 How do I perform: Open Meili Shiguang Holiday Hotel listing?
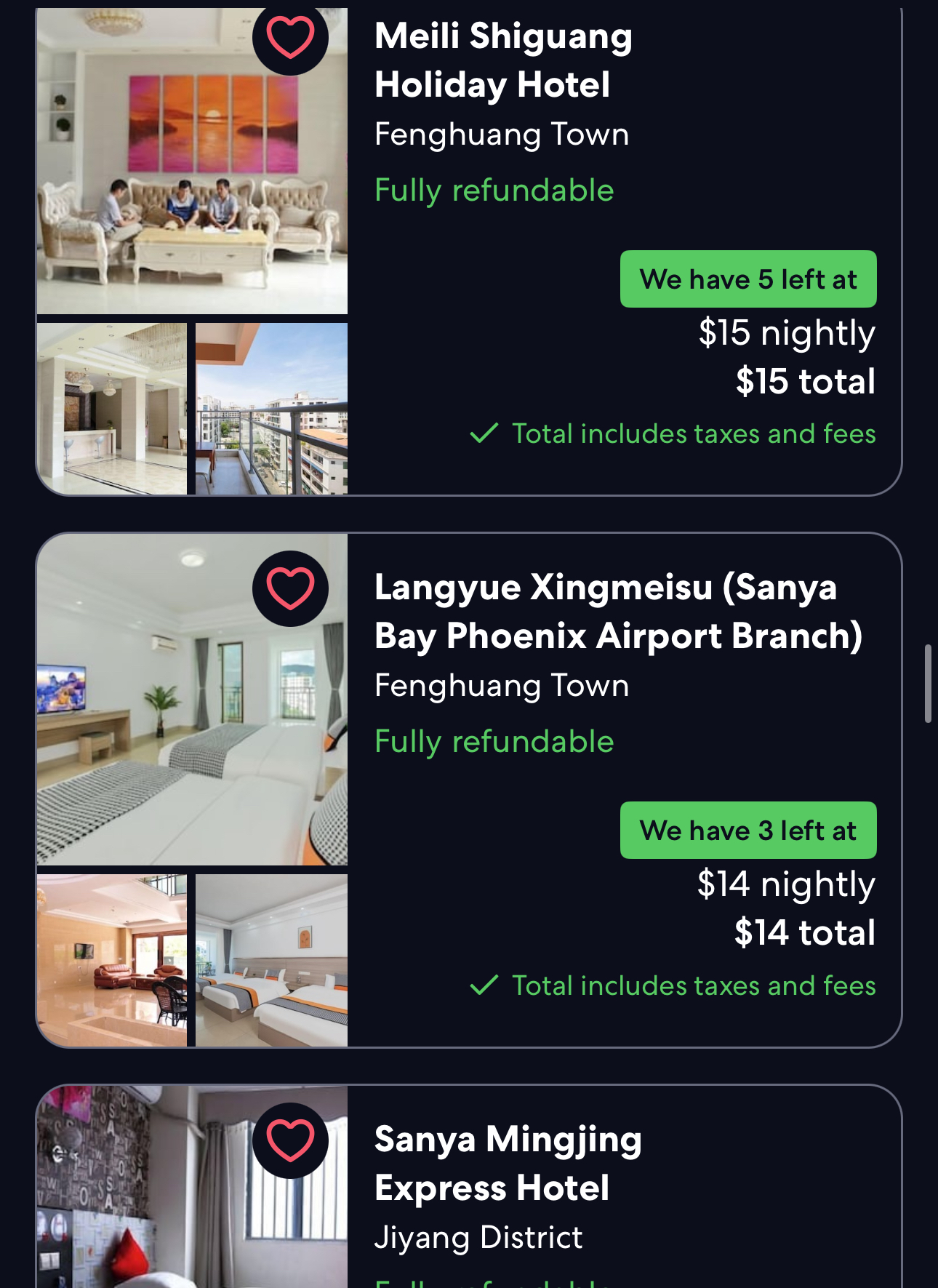coord(502,60)
